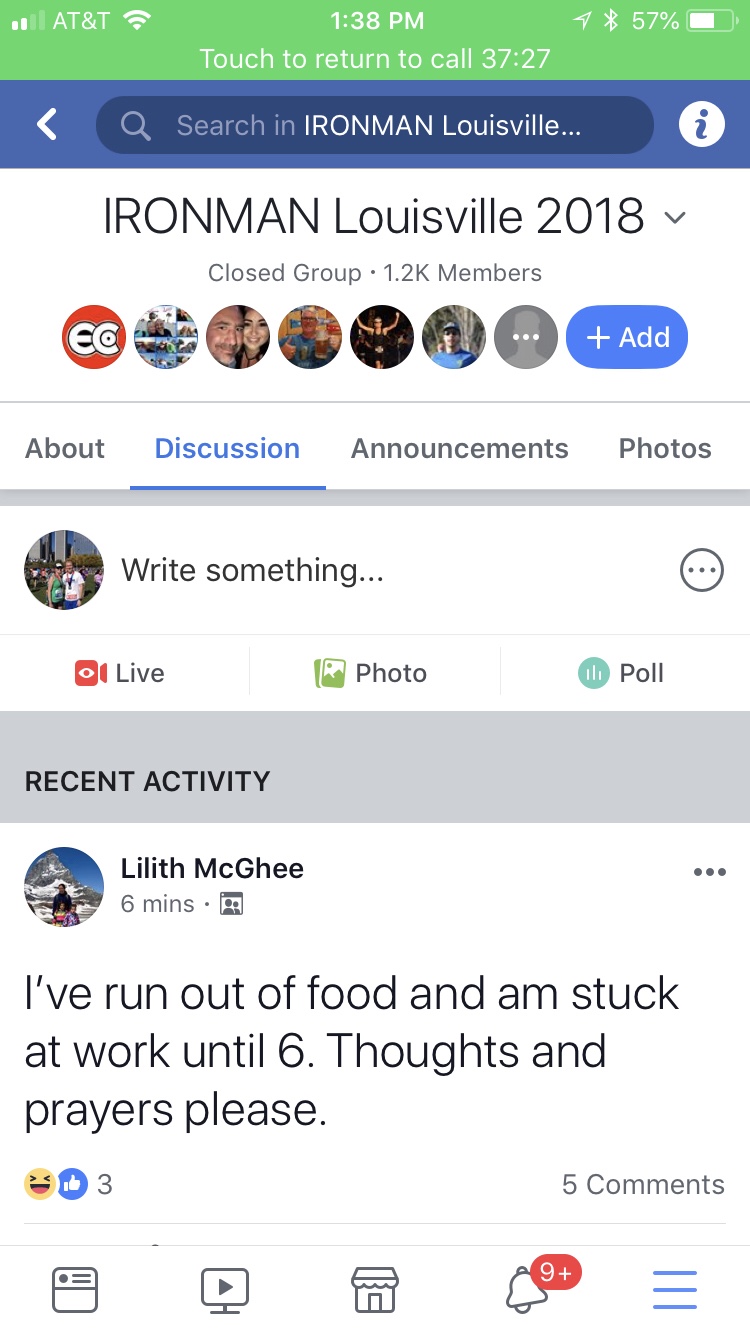Screen dimensions: 750x1334
Task: Select the Discussion tab
Action: click(227, 448)
